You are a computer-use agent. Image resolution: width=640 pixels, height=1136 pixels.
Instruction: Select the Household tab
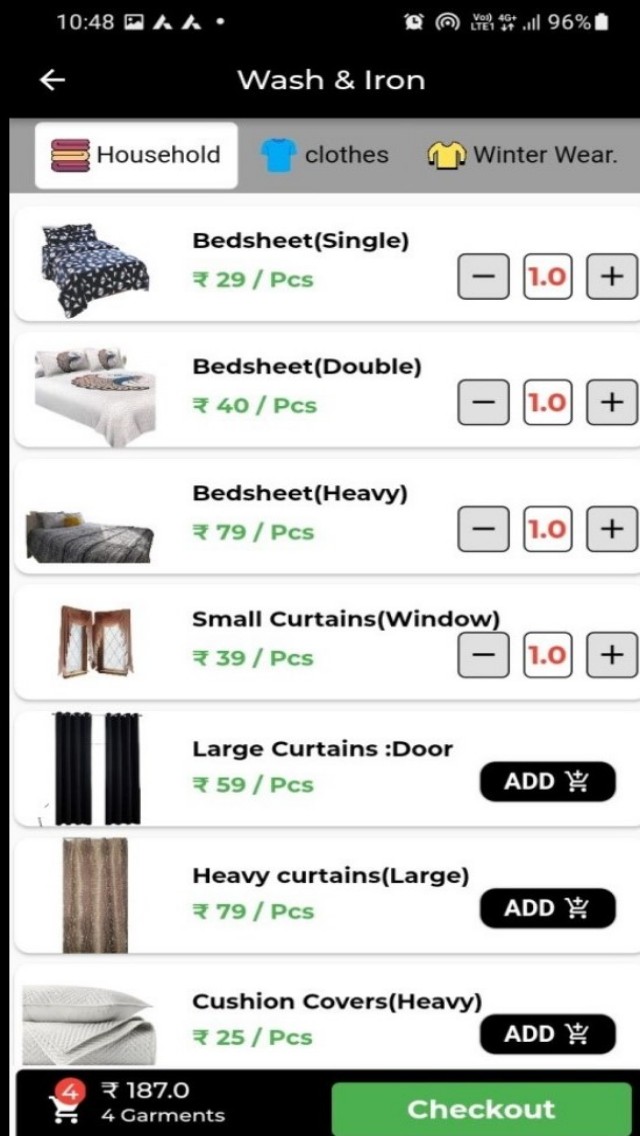pyautogui.click(x=137, y=155)
